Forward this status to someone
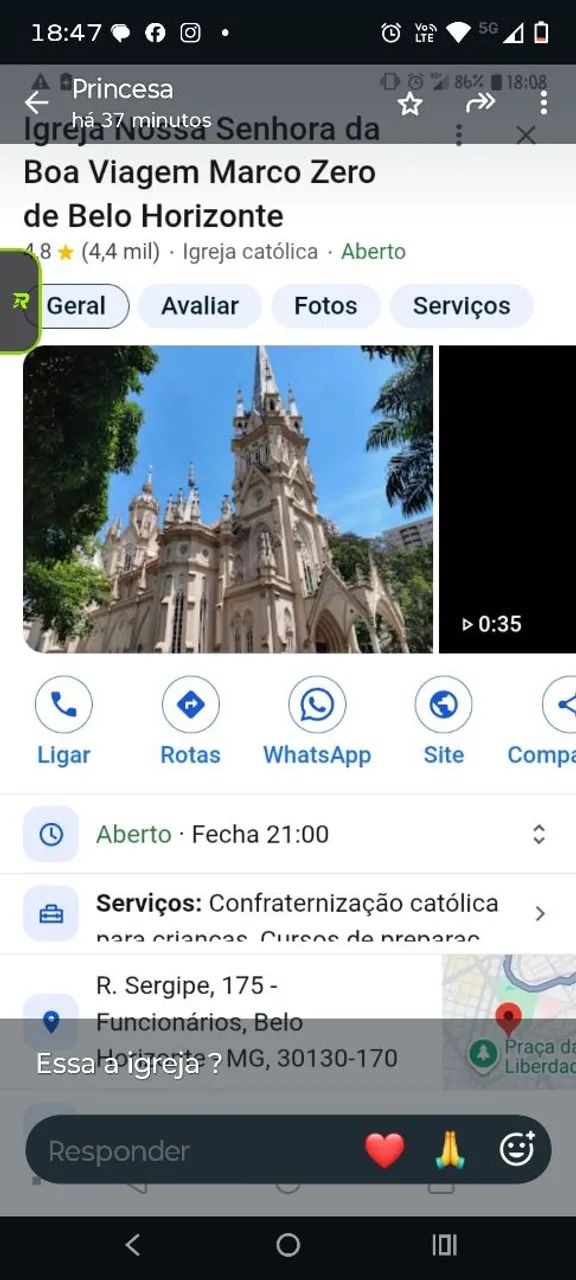 [x=481, y=102]
